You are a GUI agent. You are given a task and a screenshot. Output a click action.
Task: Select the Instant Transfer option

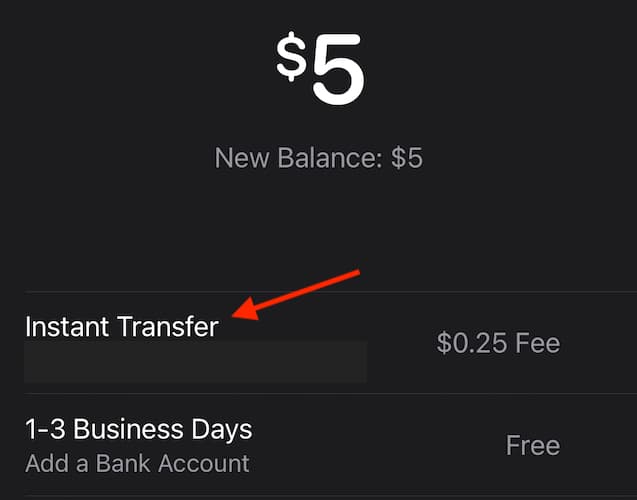coord(122,328)
